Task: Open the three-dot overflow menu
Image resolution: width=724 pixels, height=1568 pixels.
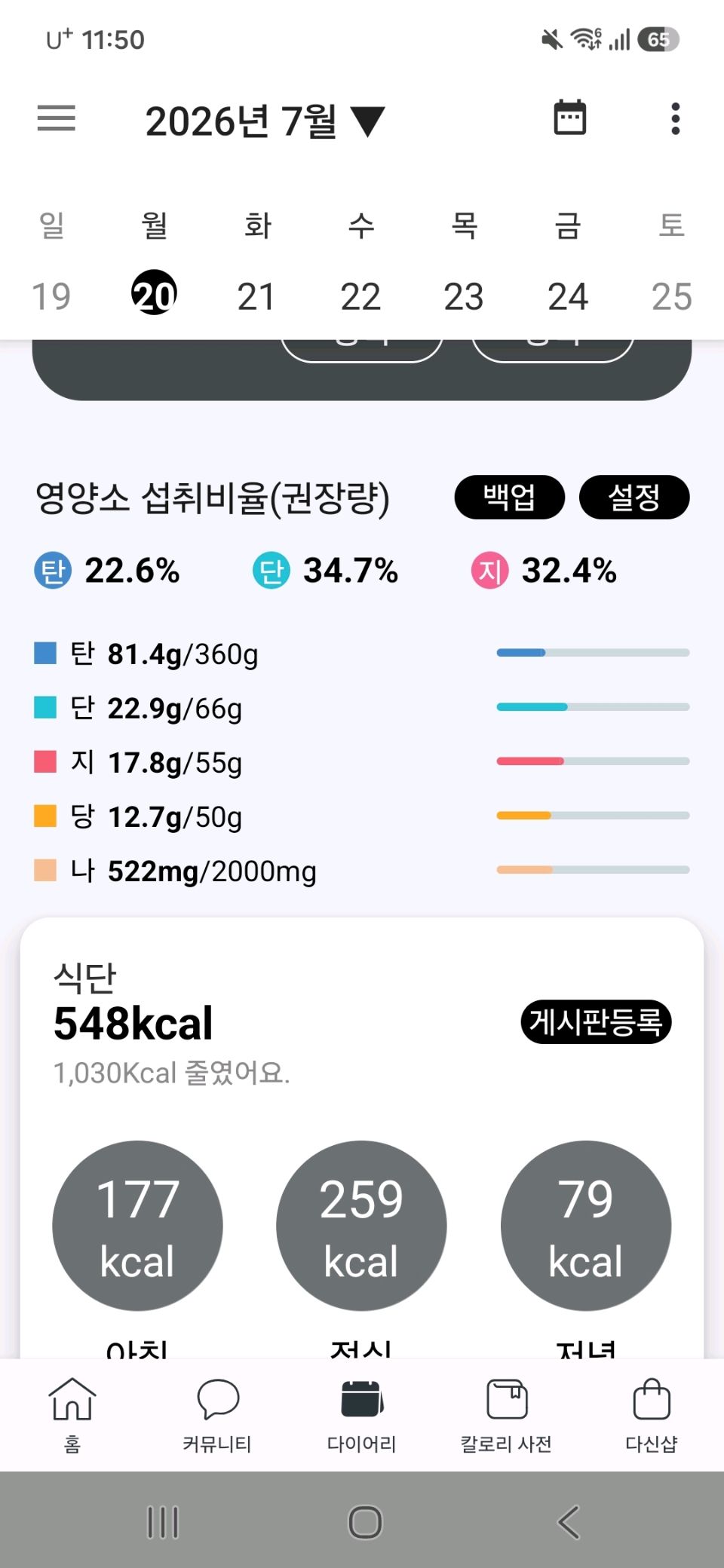Action: point(675,118)
